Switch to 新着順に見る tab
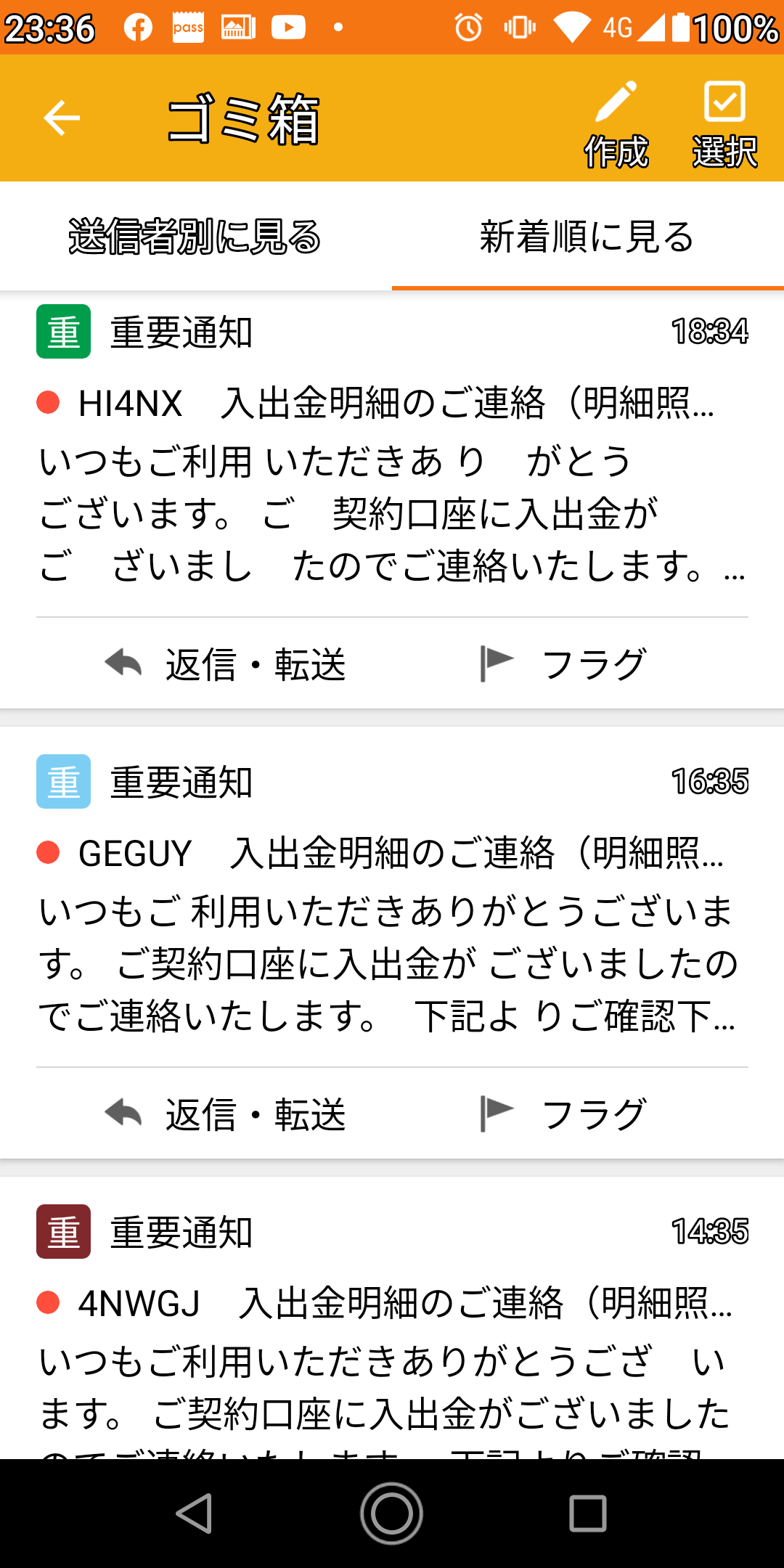The image size is (784, 1568). (587, 237)
